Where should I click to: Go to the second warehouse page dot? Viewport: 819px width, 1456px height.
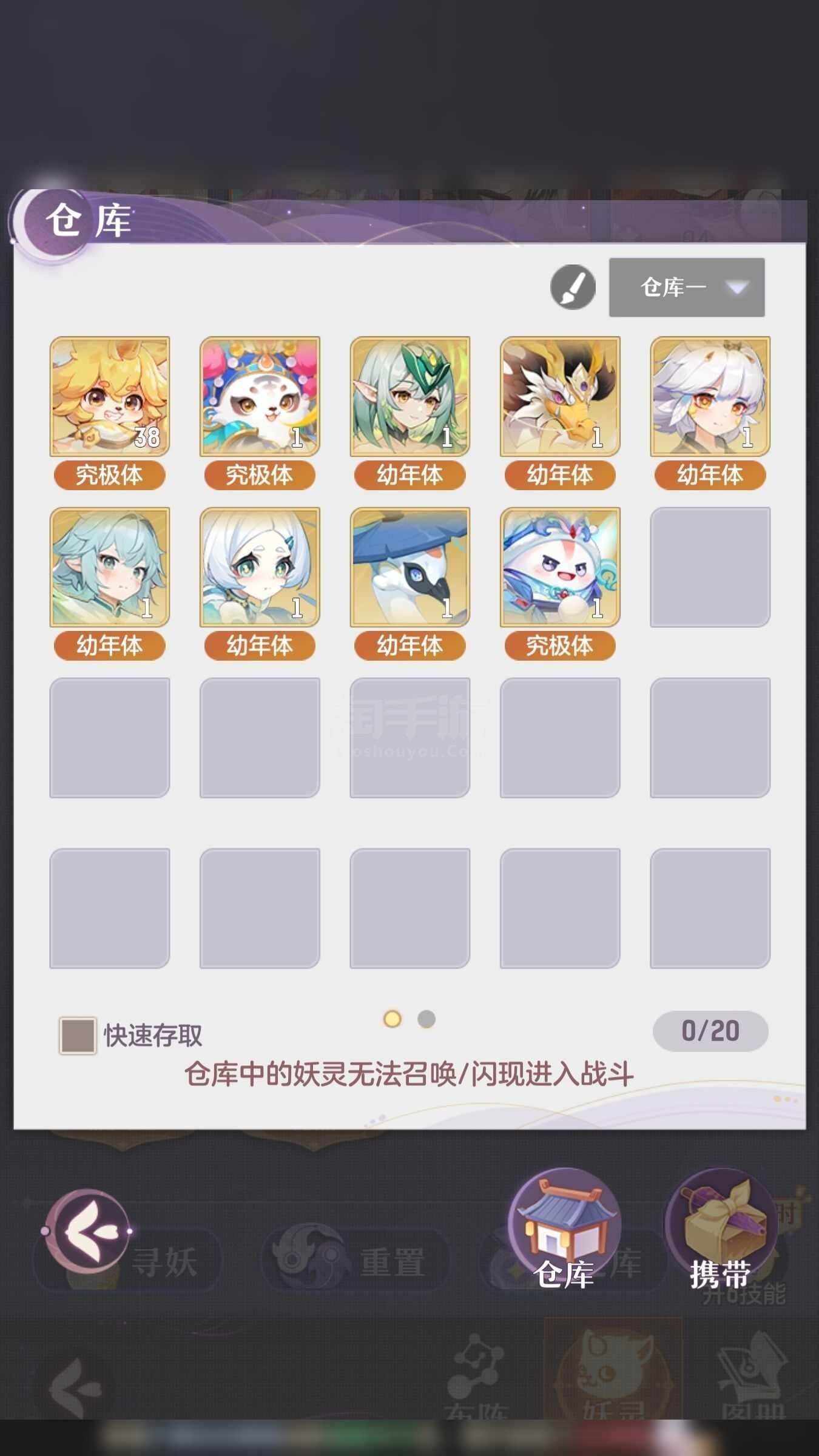(x=426, y=1019)
